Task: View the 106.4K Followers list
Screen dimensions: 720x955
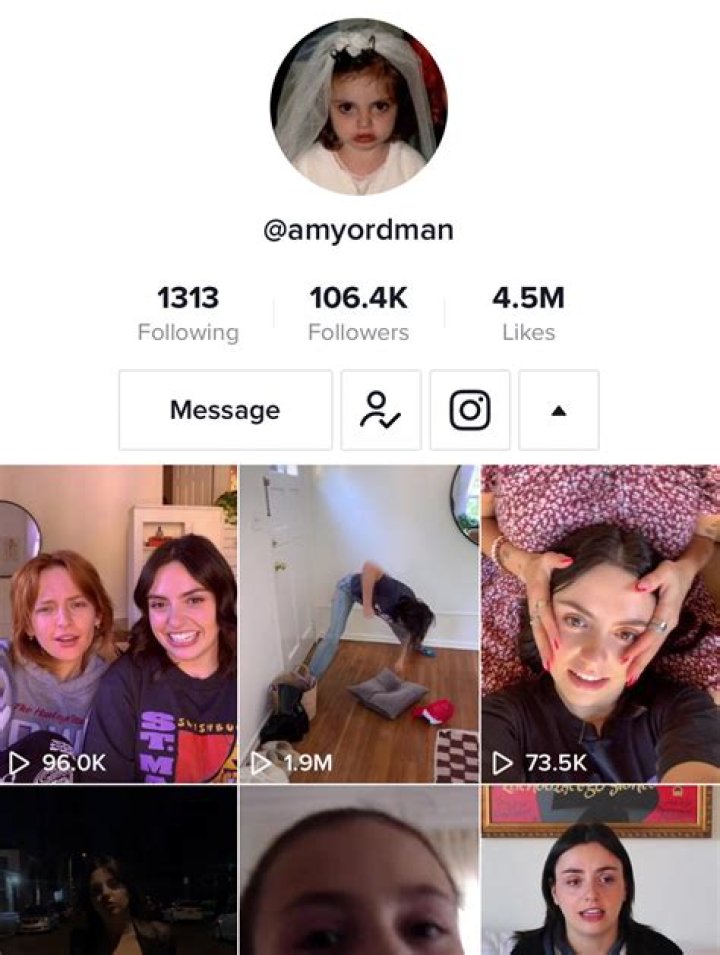Action: coord(358,314)
